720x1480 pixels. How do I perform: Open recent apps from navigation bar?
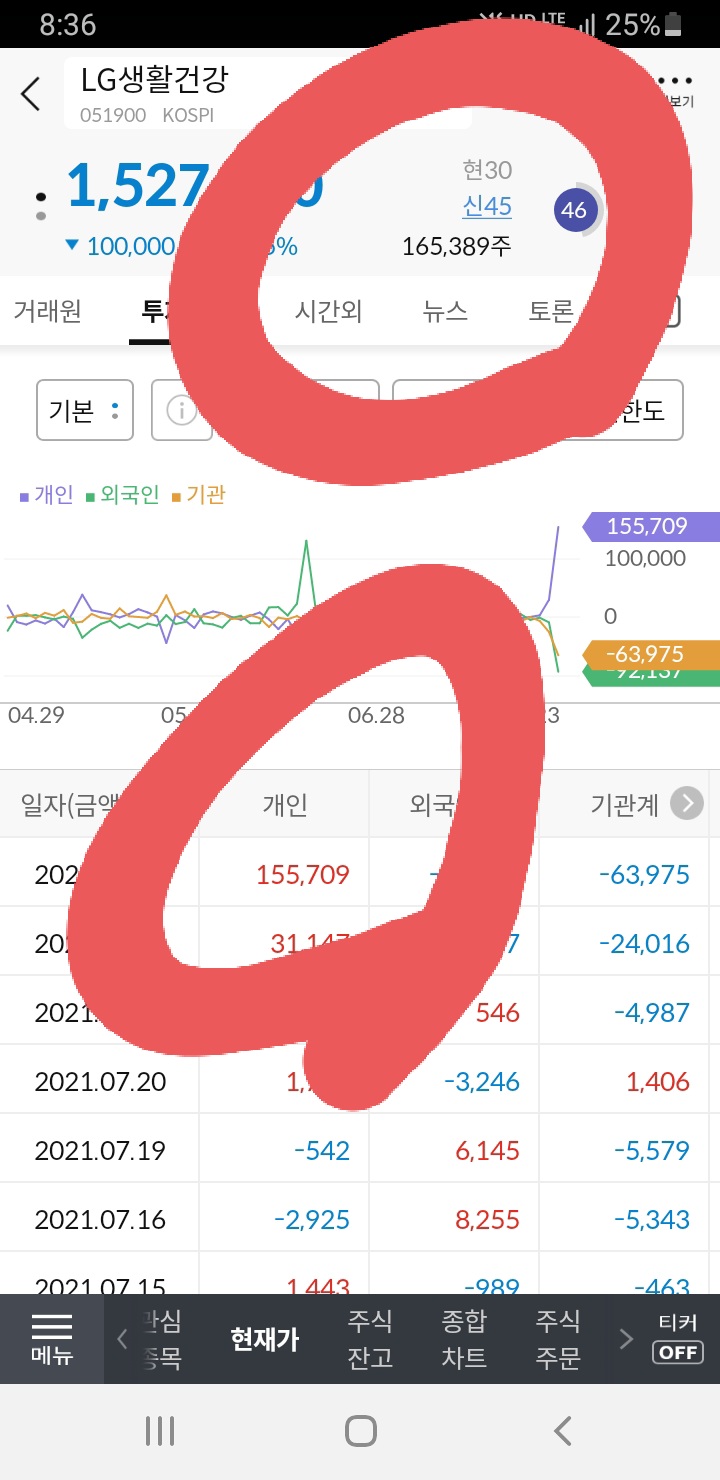click(x=160, y=1431)
